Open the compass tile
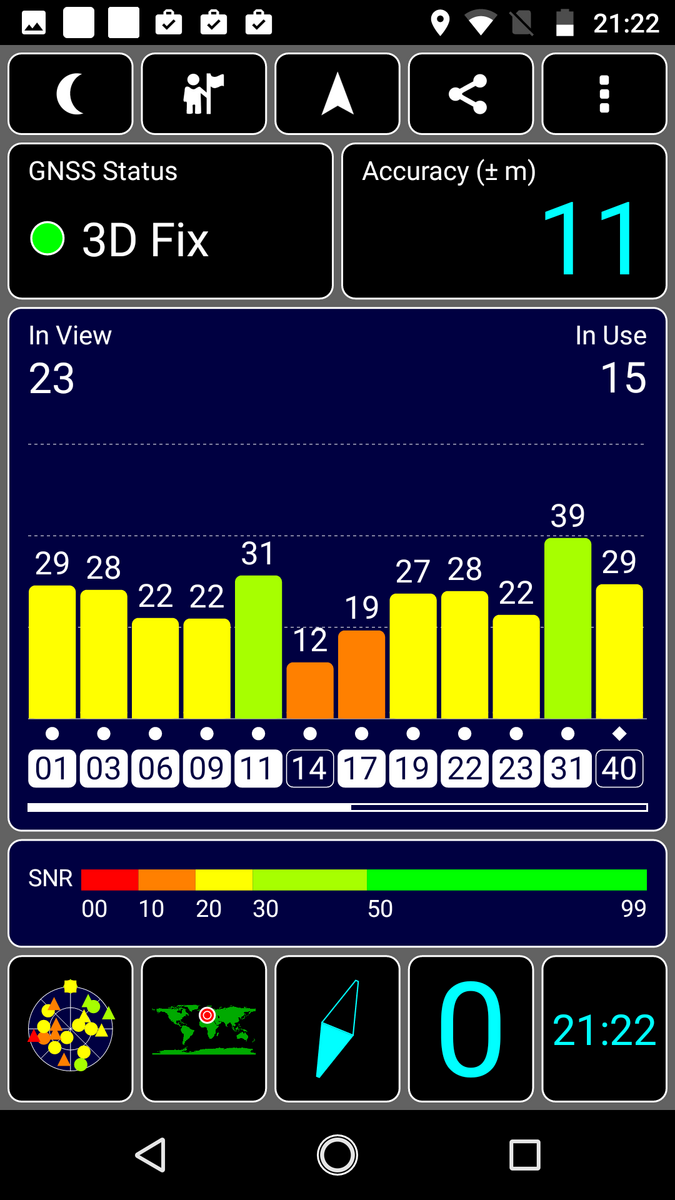675x1200 pixels. (337, 1028)
